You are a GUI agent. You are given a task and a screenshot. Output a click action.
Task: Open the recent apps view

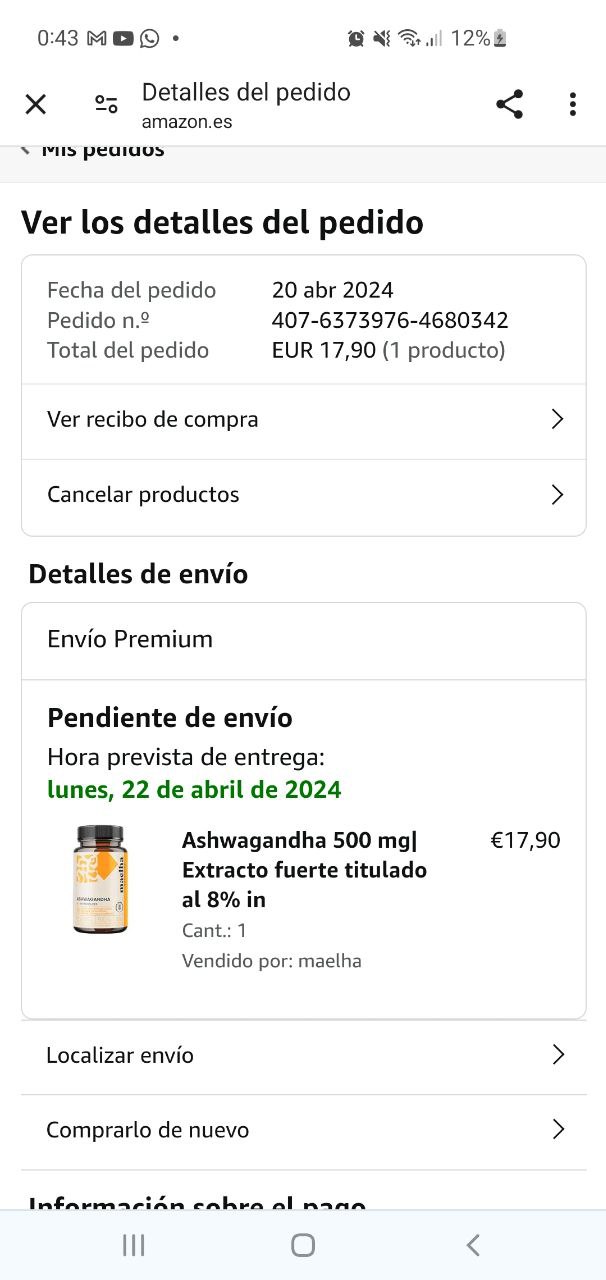click(133, 1244)
